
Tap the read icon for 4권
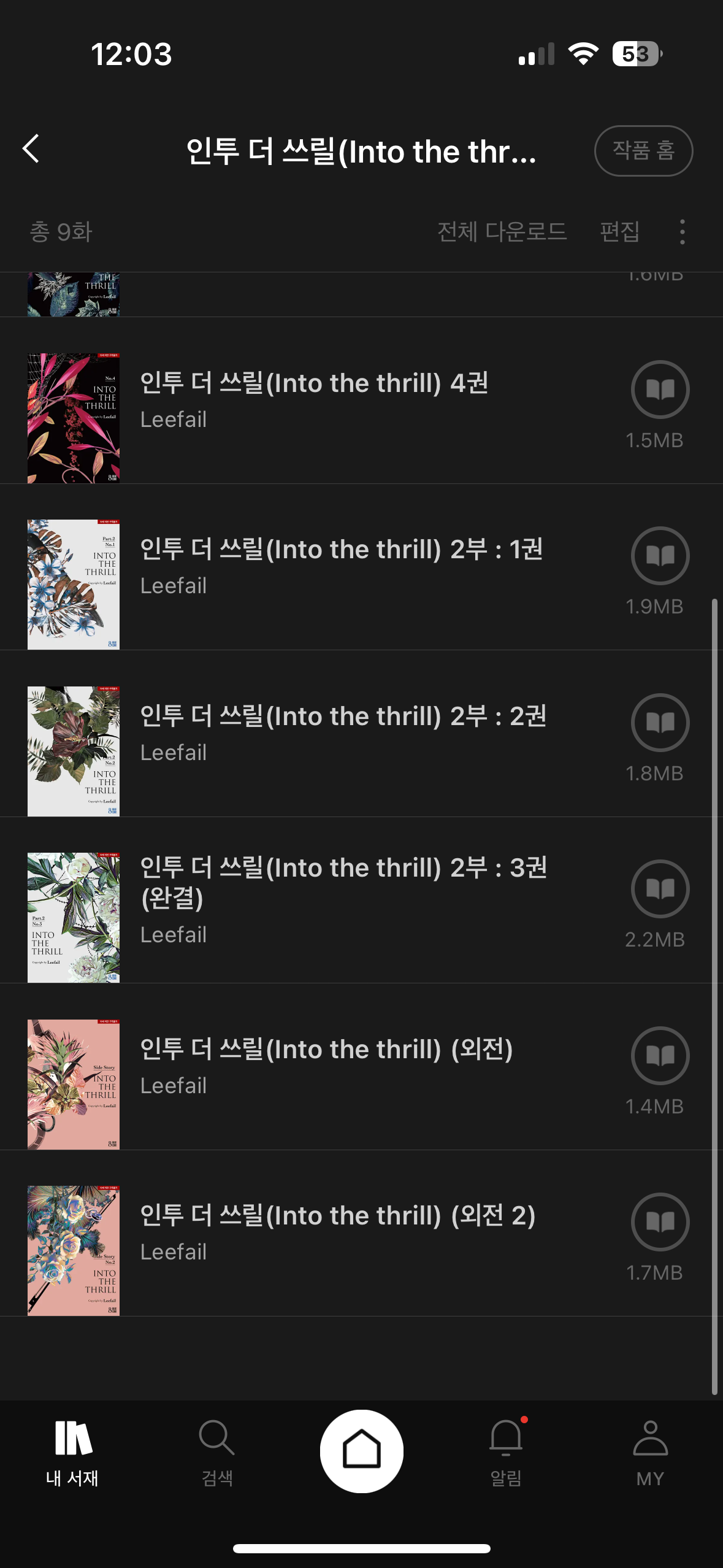(x=660, y=390)
